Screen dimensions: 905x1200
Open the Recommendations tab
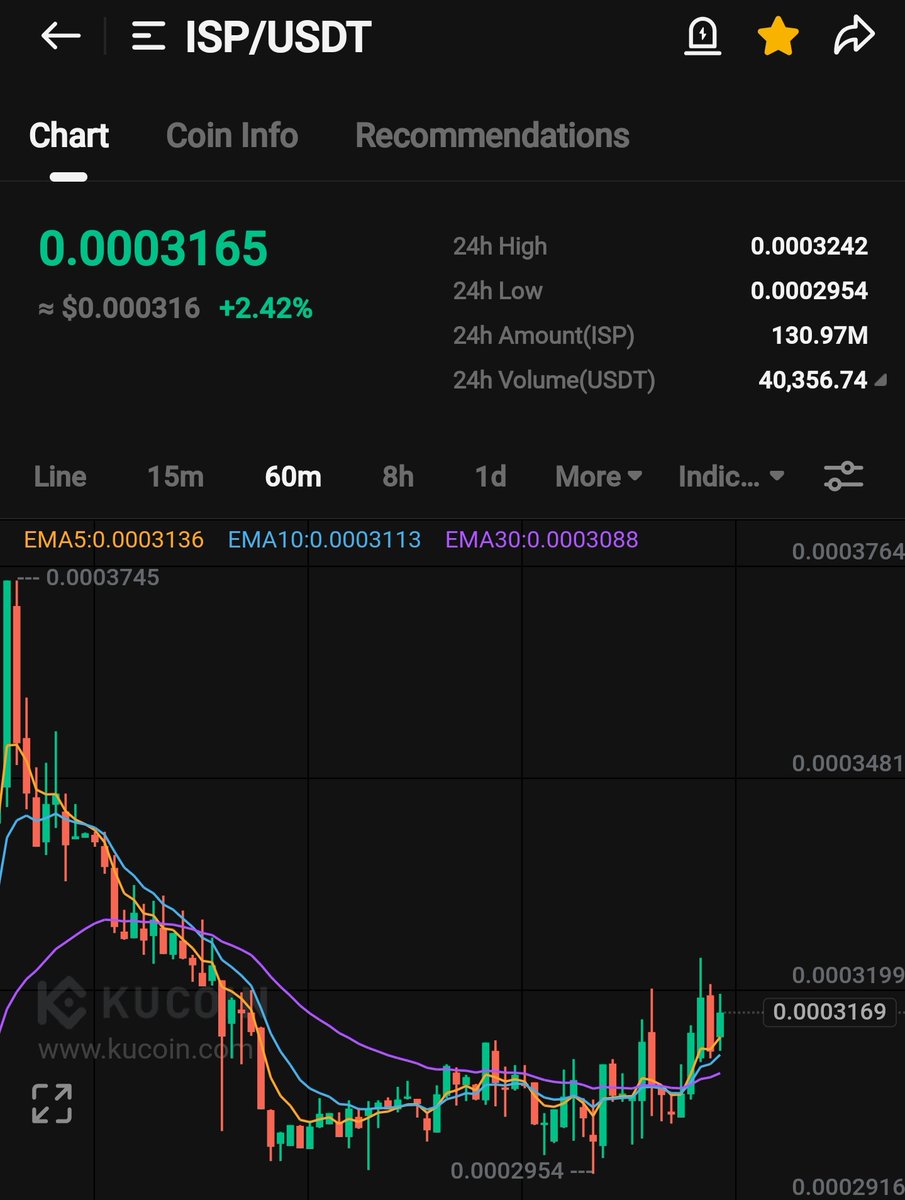coord(492,135)
